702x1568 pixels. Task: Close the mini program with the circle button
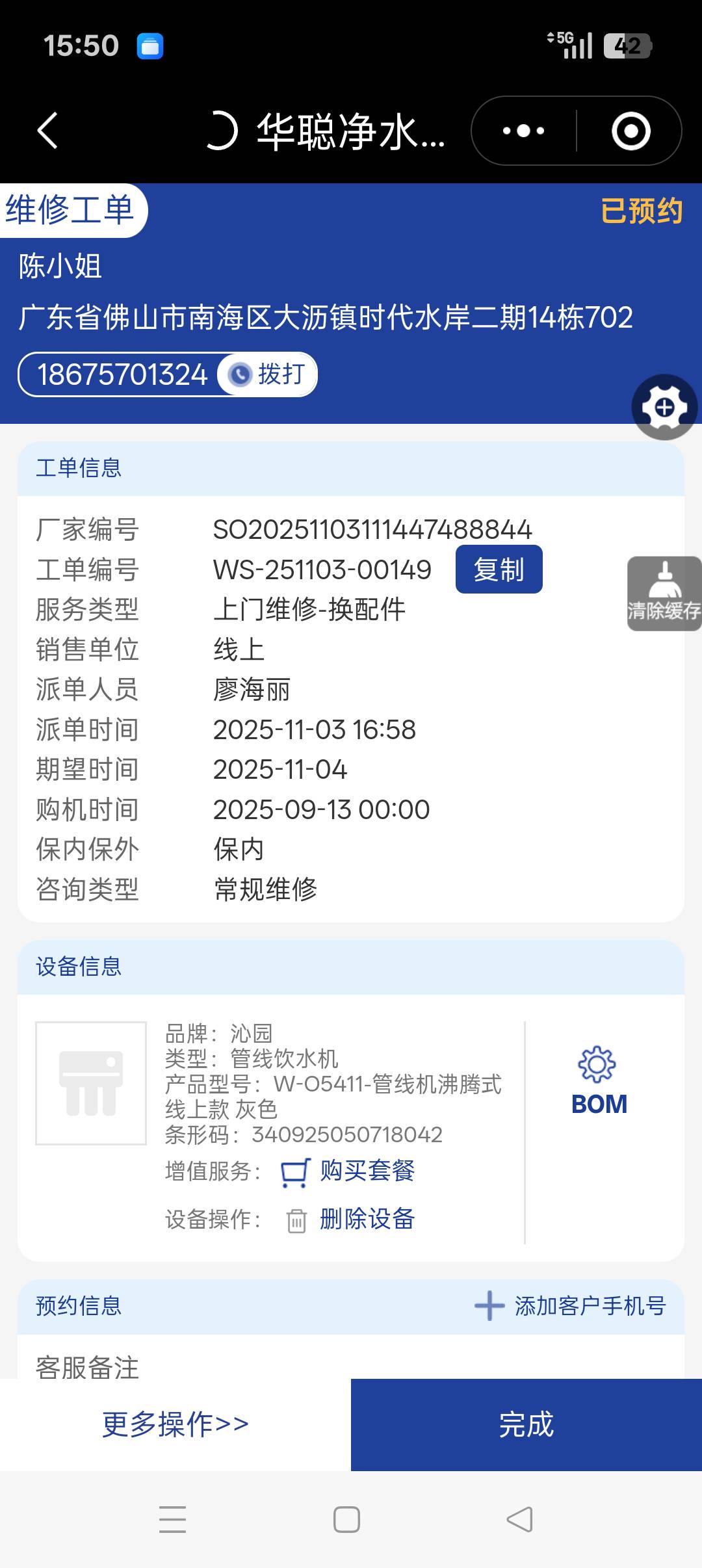point(630,131)
